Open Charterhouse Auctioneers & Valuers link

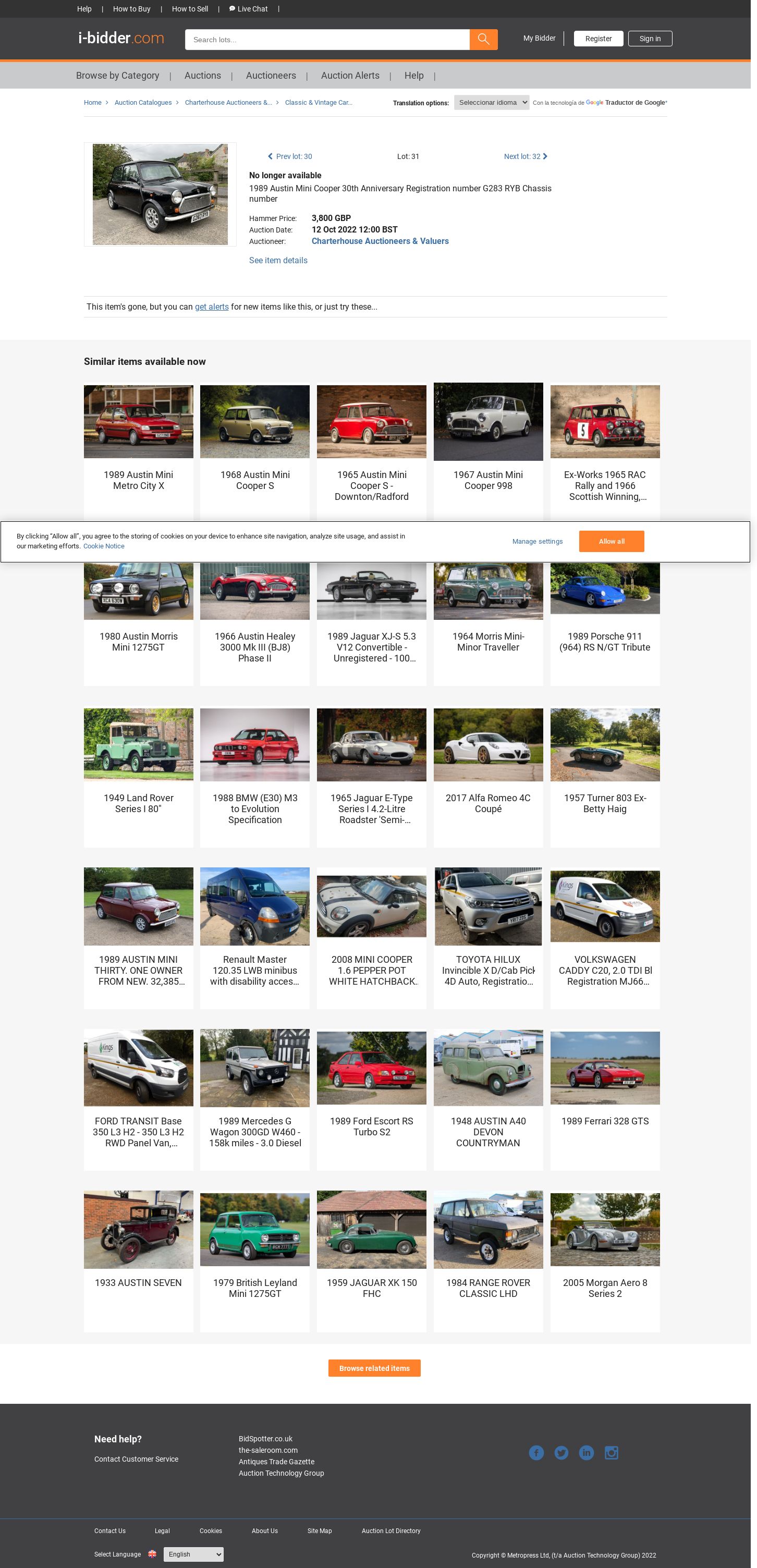point(380,241)
